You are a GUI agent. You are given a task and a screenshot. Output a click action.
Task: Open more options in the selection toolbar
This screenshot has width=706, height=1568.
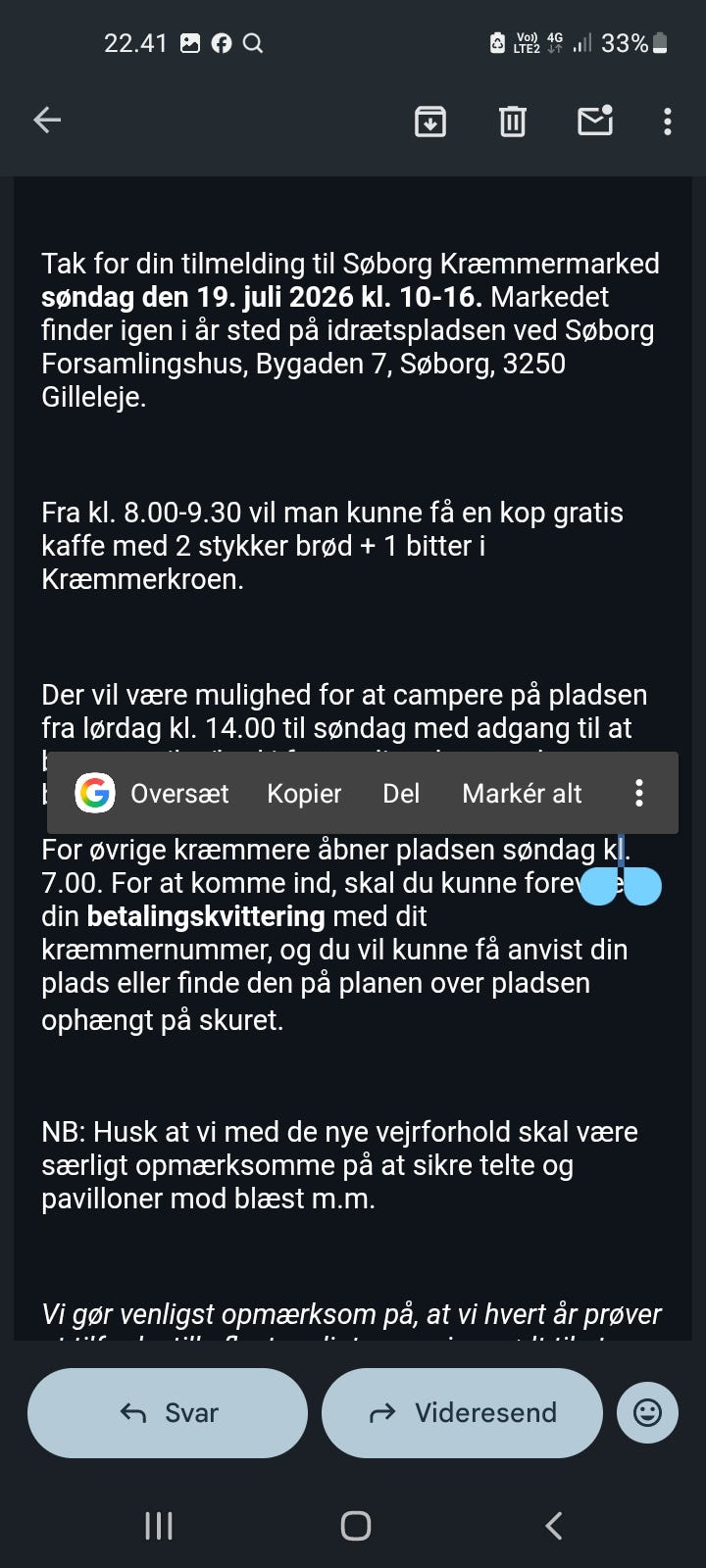[x=639, y=793]
